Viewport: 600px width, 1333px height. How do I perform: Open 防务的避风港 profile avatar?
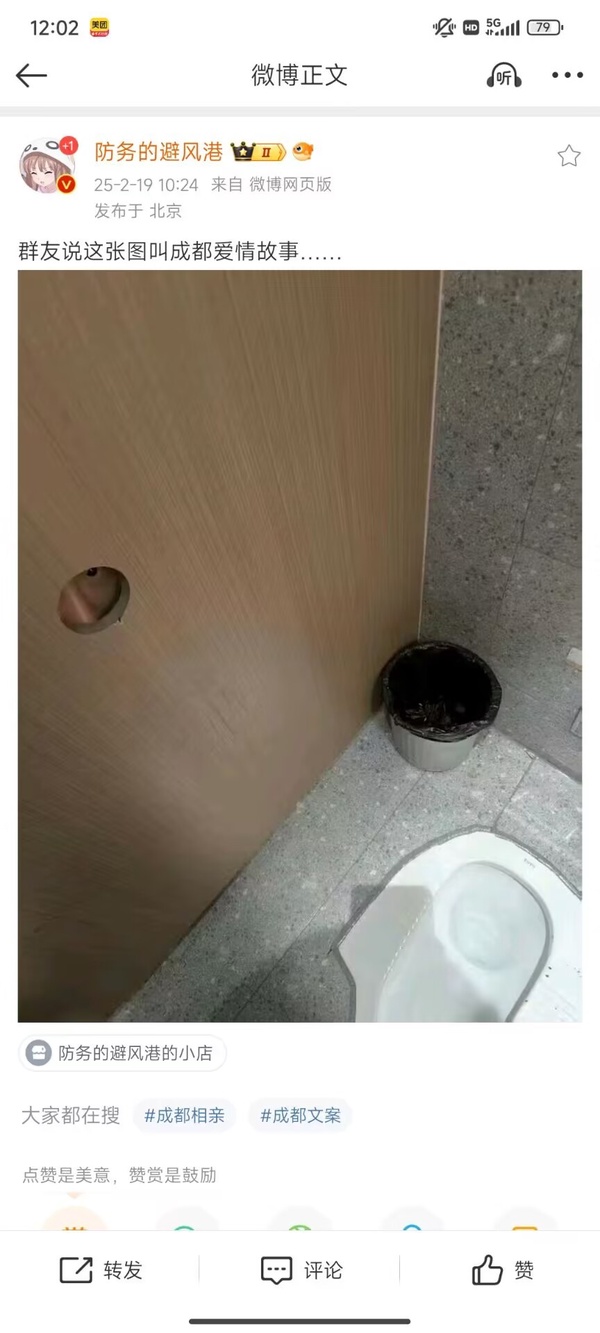[x=46, y=166]
